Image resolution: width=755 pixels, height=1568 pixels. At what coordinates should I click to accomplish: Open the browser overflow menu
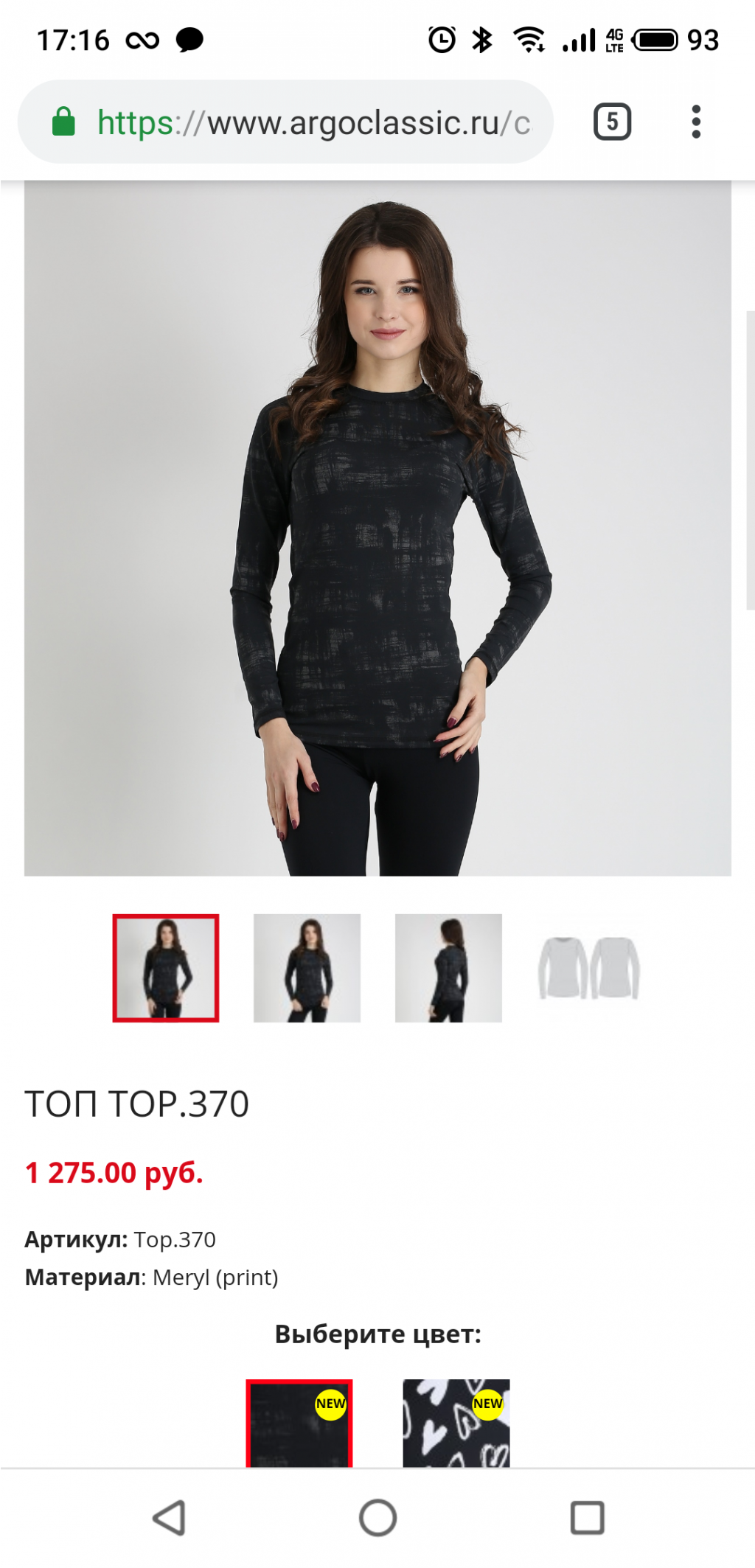pyautogui.click(x=695, y=122)
